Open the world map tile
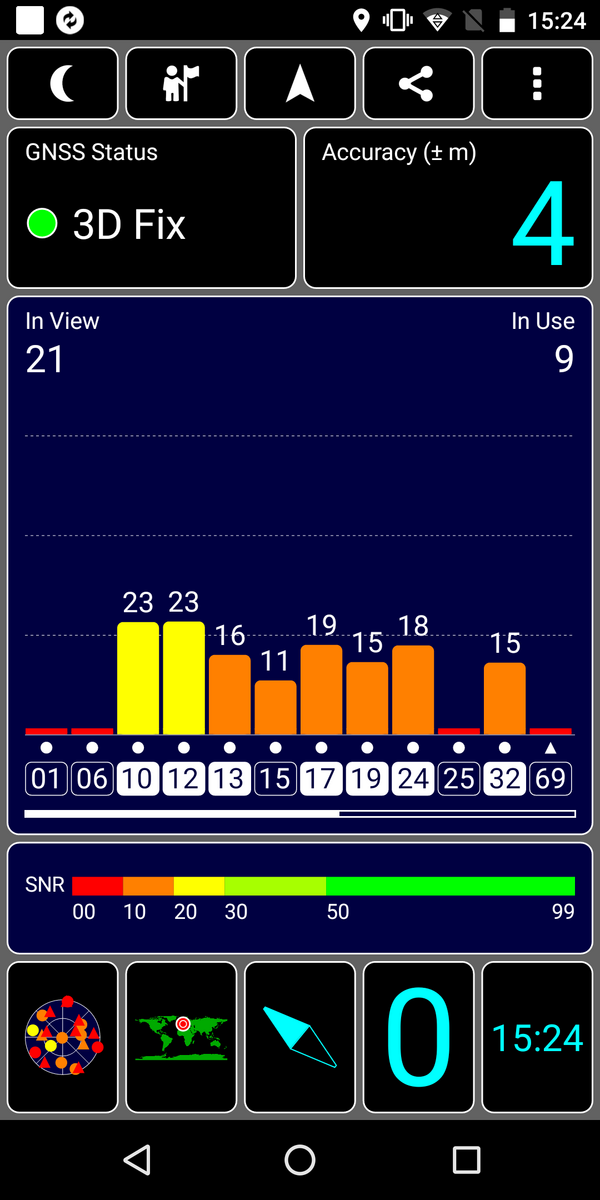 click(182, 1037)
